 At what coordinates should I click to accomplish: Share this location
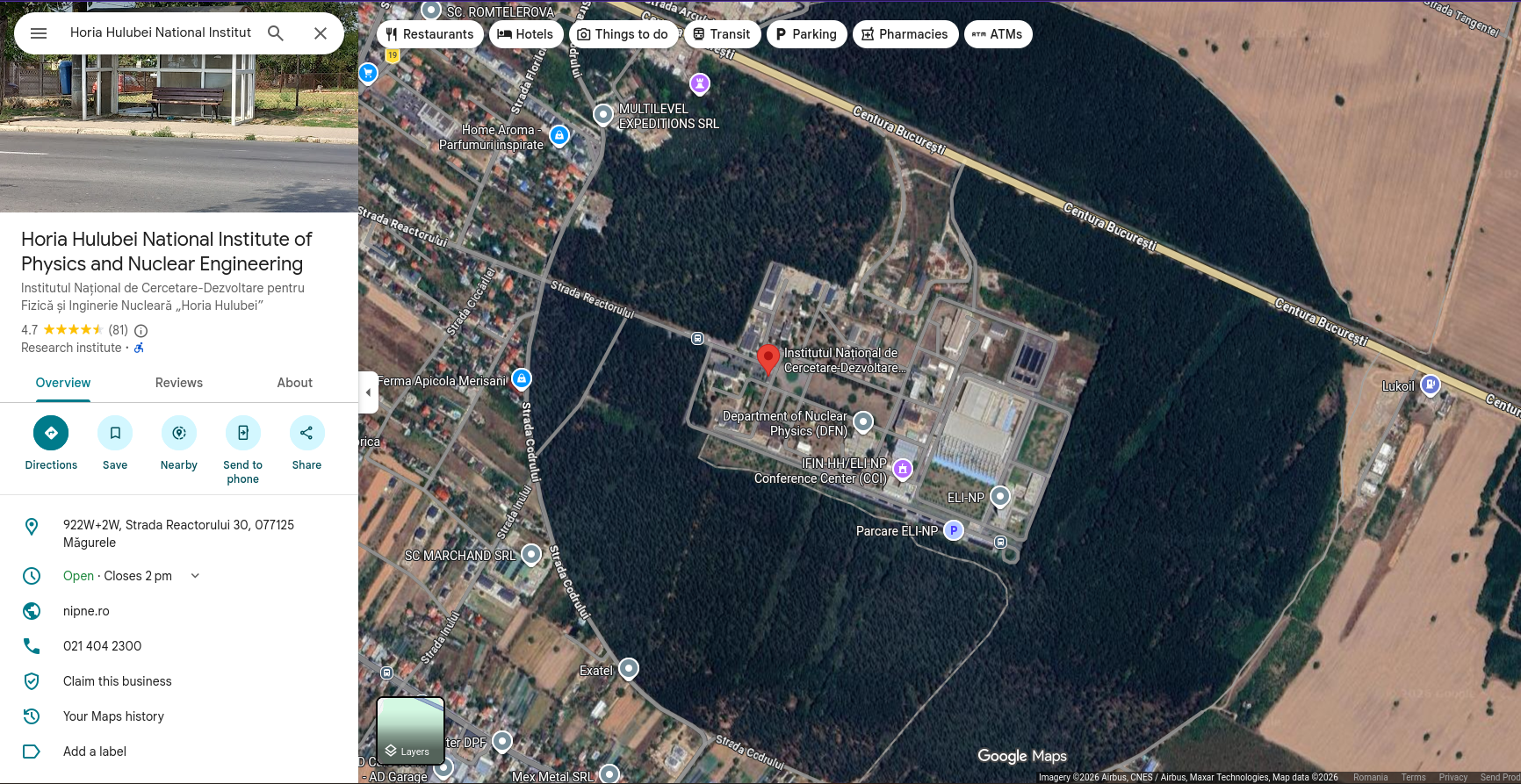[306, 433]
